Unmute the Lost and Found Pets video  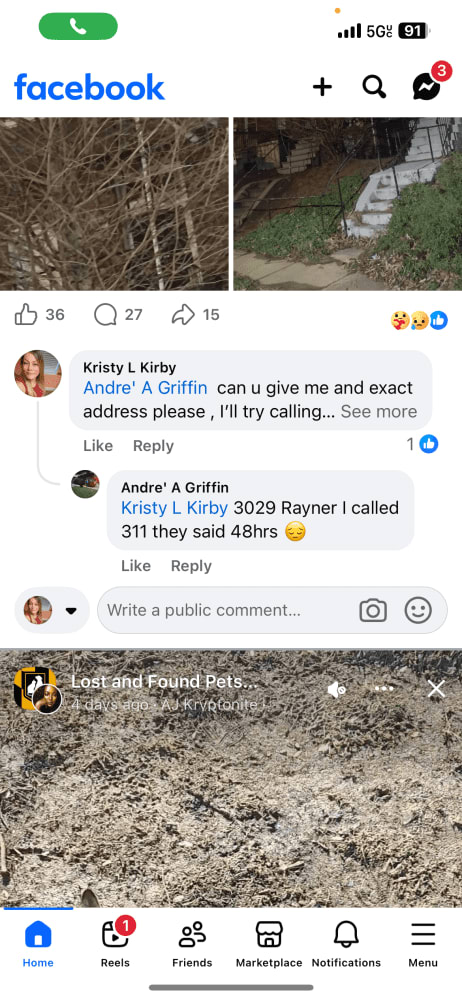(x=336, y=689)
